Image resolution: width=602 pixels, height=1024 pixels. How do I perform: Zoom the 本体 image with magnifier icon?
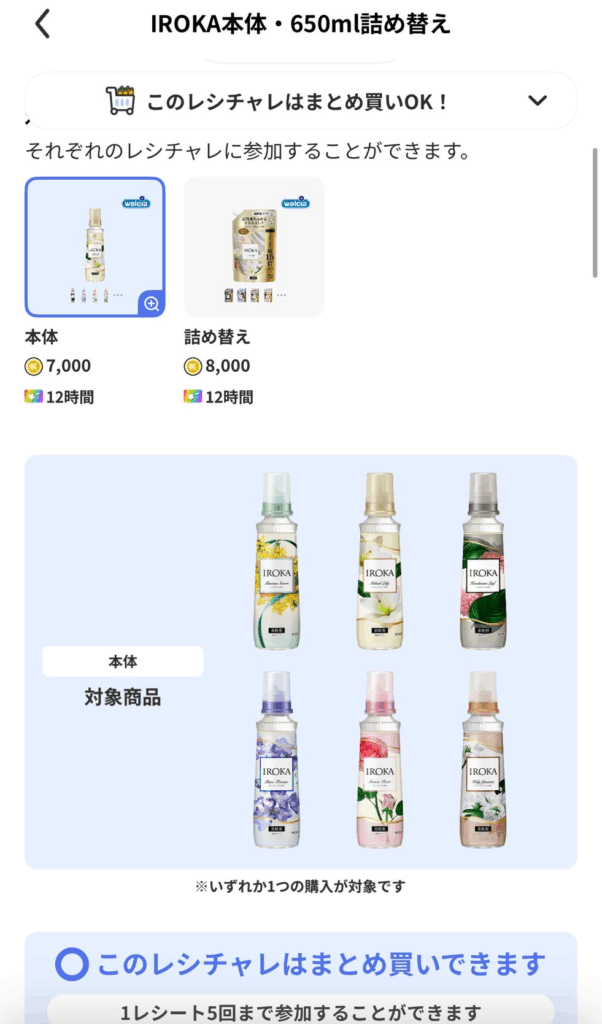tap(151, 304)
